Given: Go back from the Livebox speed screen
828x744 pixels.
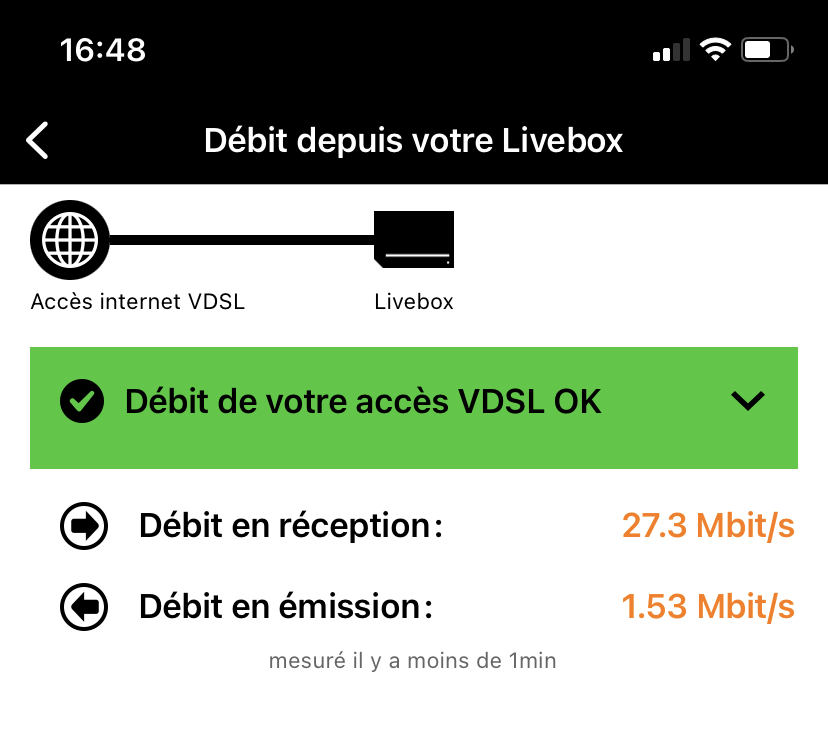Looking at the screenshot, I should pos(38,141).
